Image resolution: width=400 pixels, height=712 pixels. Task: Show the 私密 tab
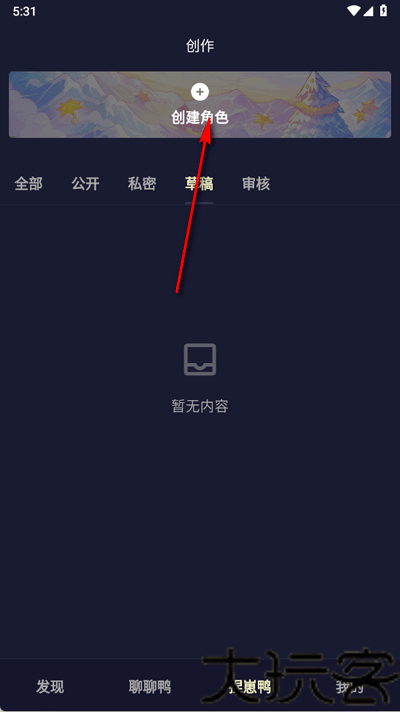142,184
